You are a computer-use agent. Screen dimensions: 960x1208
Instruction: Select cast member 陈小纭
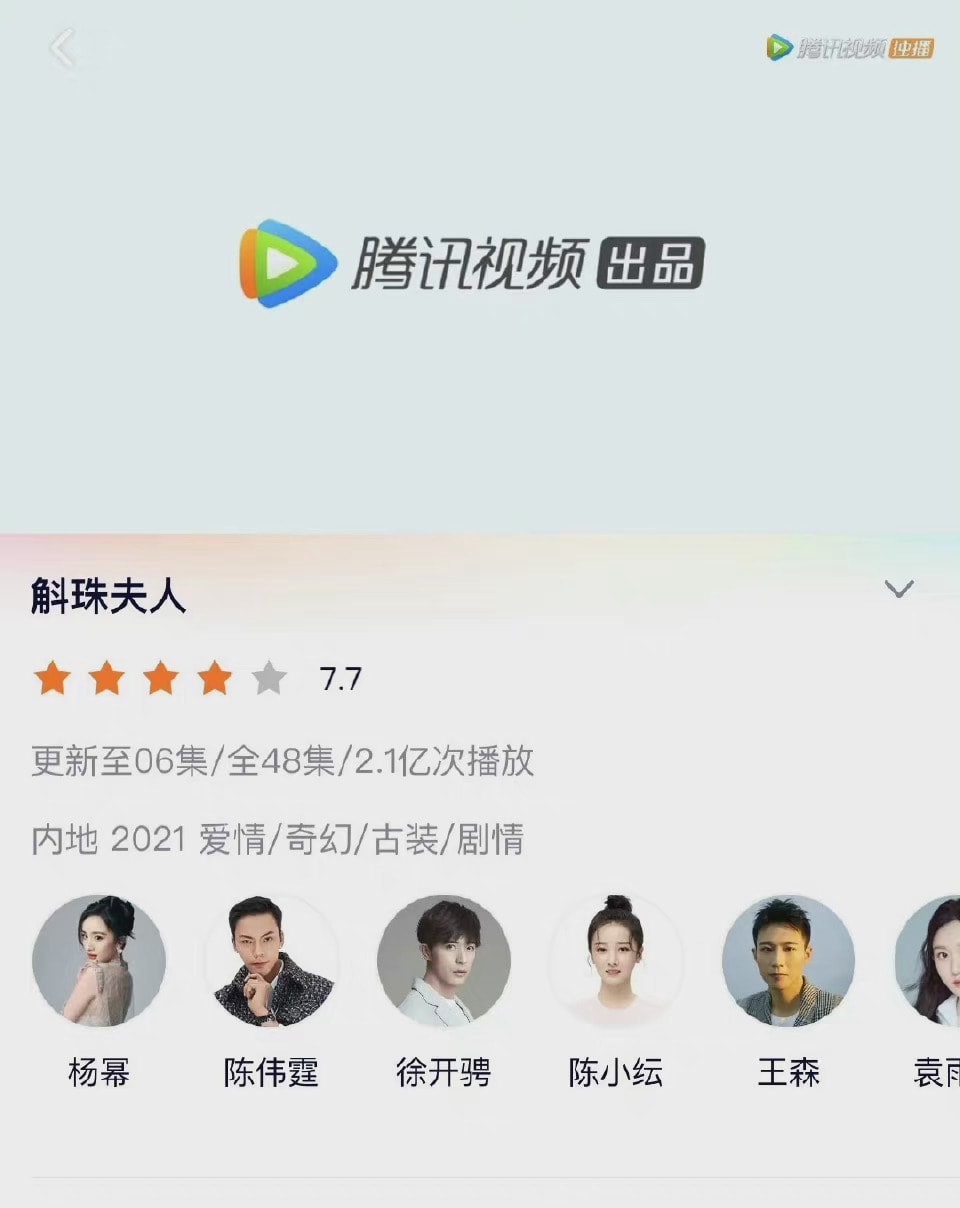tap(616, 961)
